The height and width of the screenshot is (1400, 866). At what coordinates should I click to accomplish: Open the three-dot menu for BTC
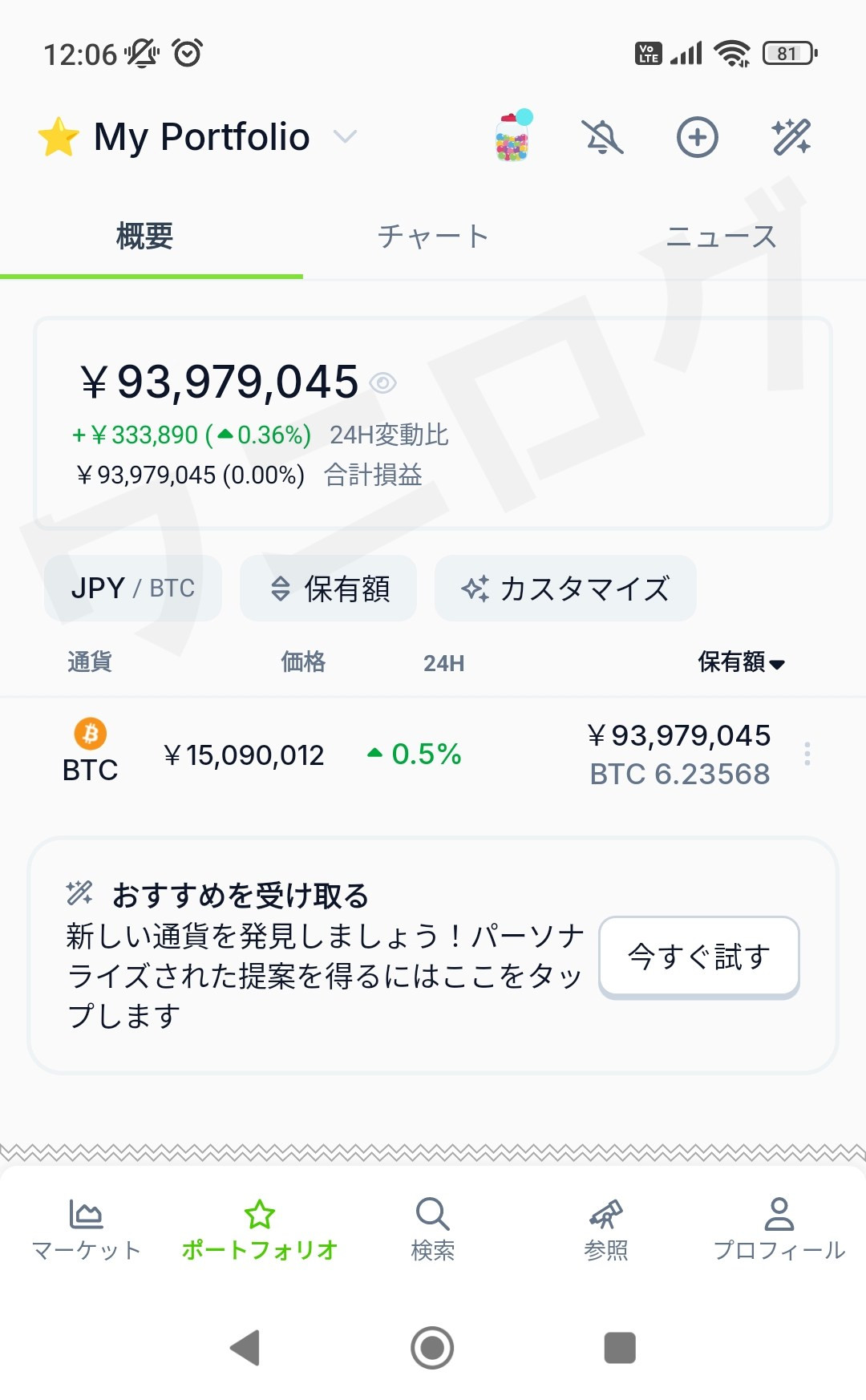click(x=807, y=754)
